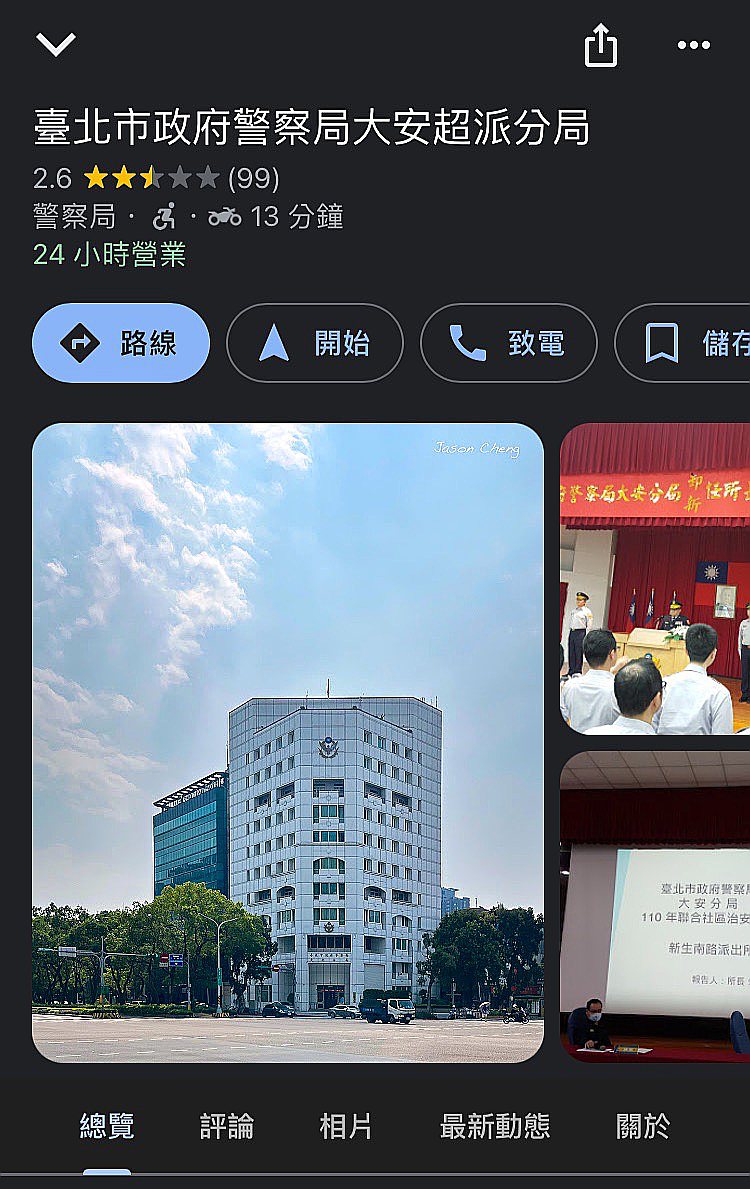Get directions with the 路線 button
750x1189 pixels.
121,343
